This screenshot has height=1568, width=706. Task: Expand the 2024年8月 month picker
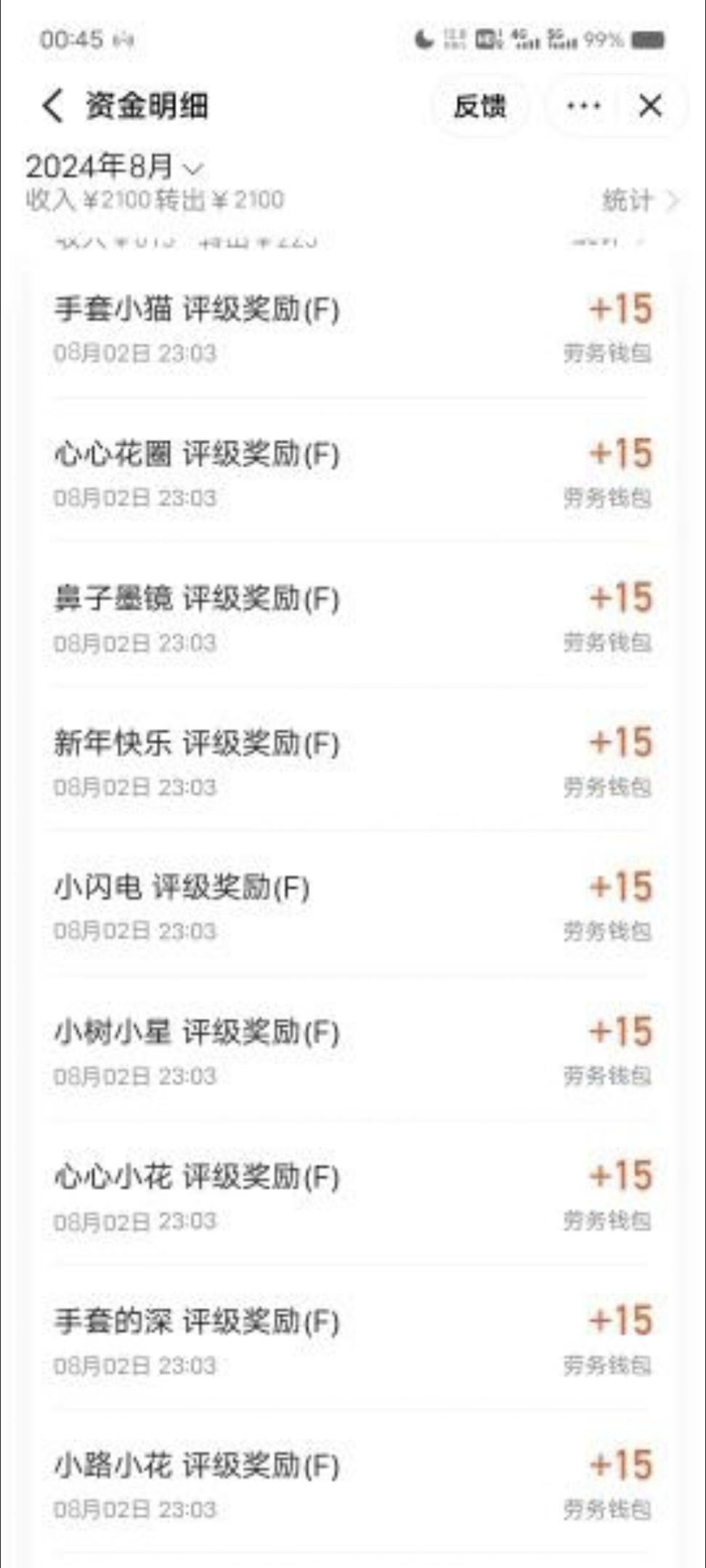coord(115,167)
